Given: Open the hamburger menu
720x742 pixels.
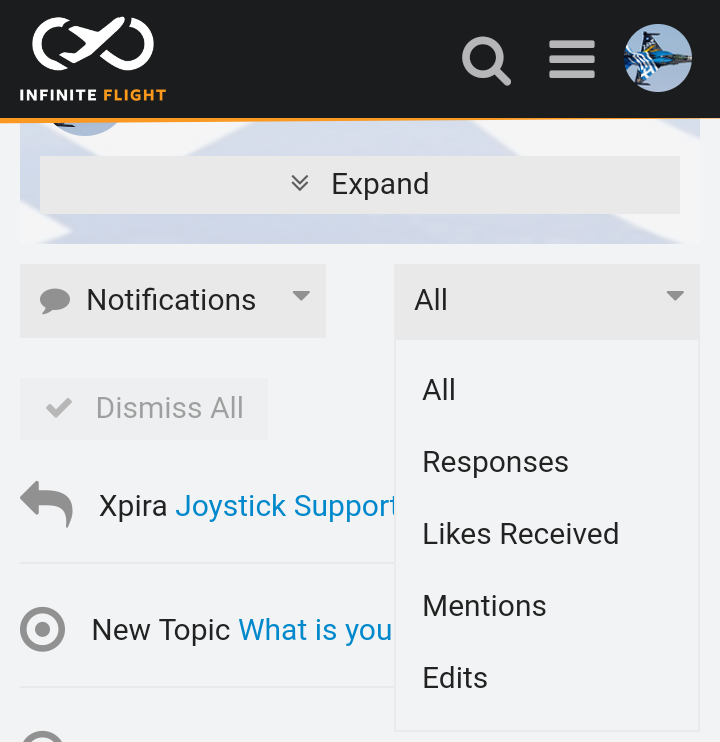Looking at the screenshot, I should pyautogui.click(x=572, y=60).
